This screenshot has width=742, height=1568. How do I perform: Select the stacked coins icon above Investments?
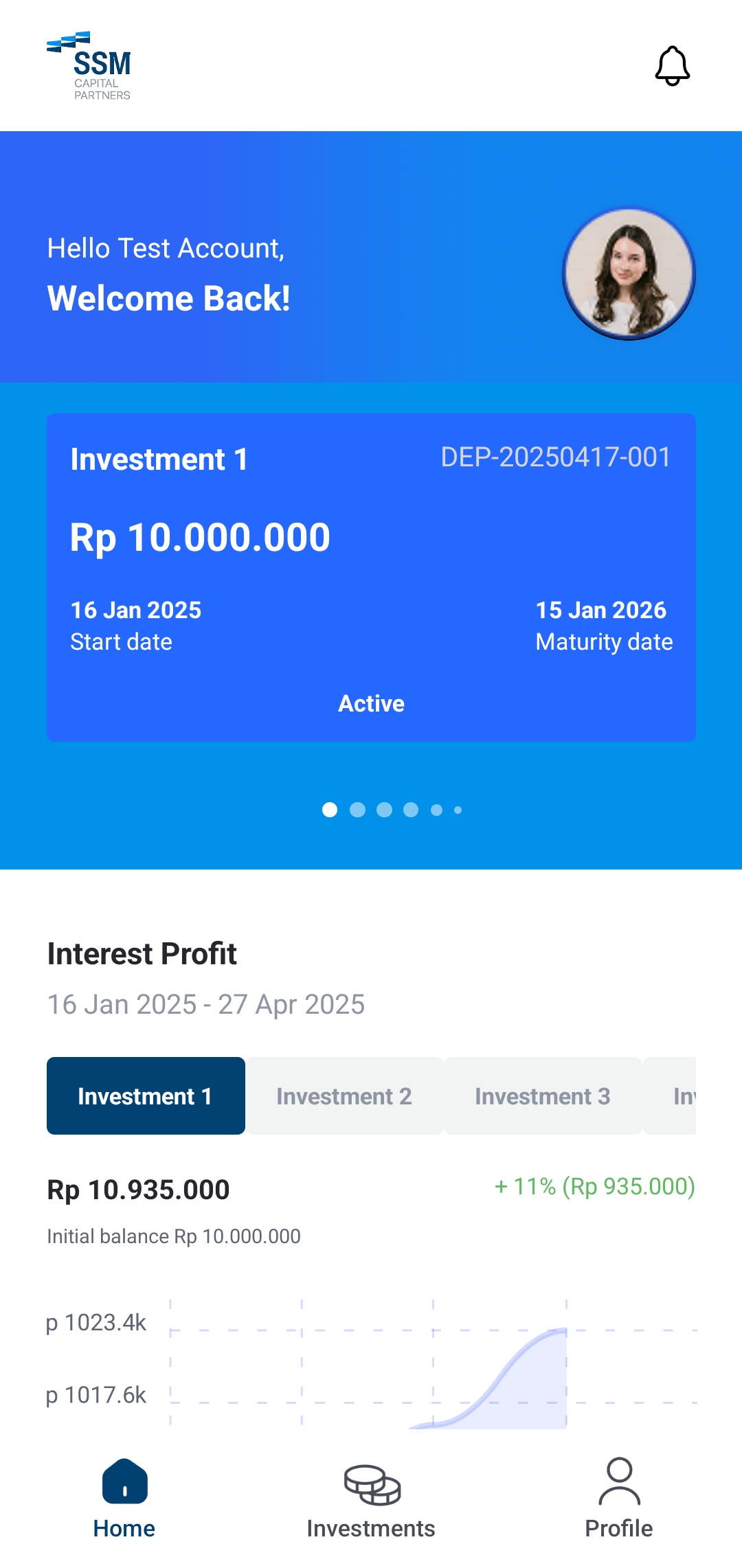click(x=371, y=1481)
